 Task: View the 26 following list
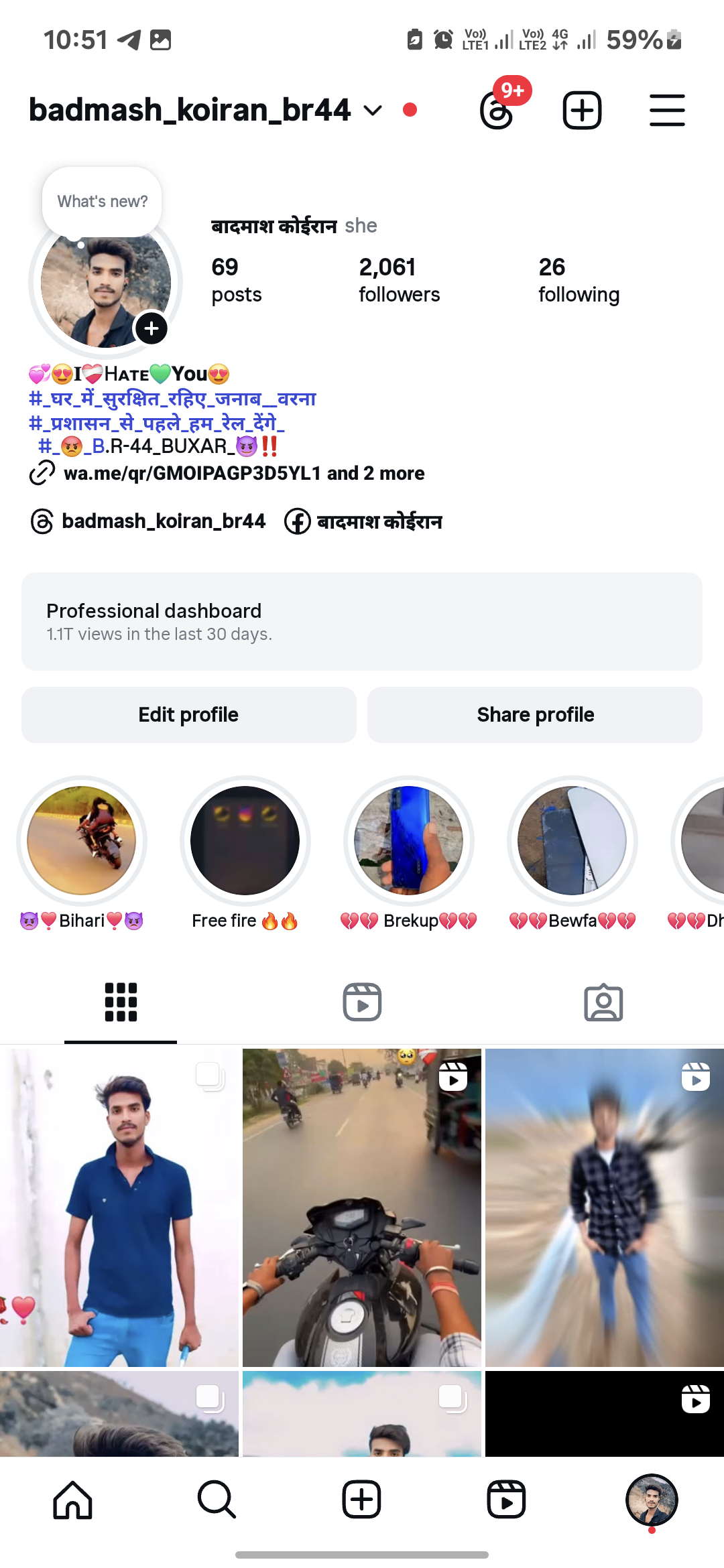coord(579,280)
